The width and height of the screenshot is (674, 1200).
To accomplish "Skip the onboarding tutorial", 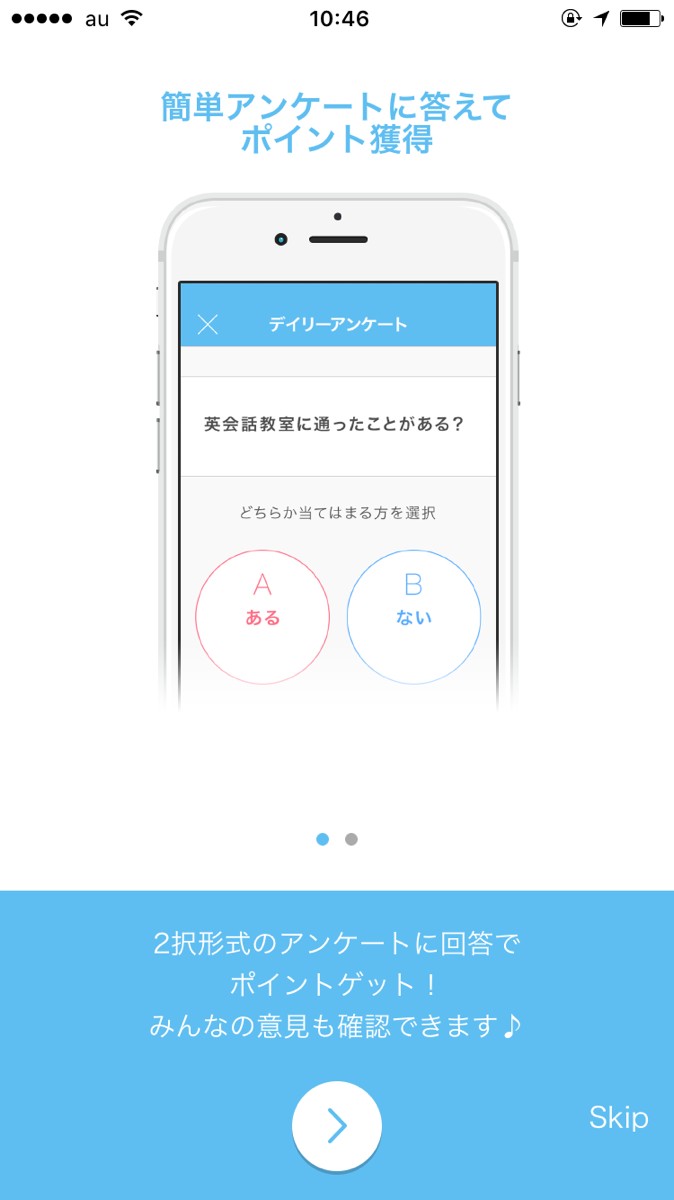I will 618,1117.
